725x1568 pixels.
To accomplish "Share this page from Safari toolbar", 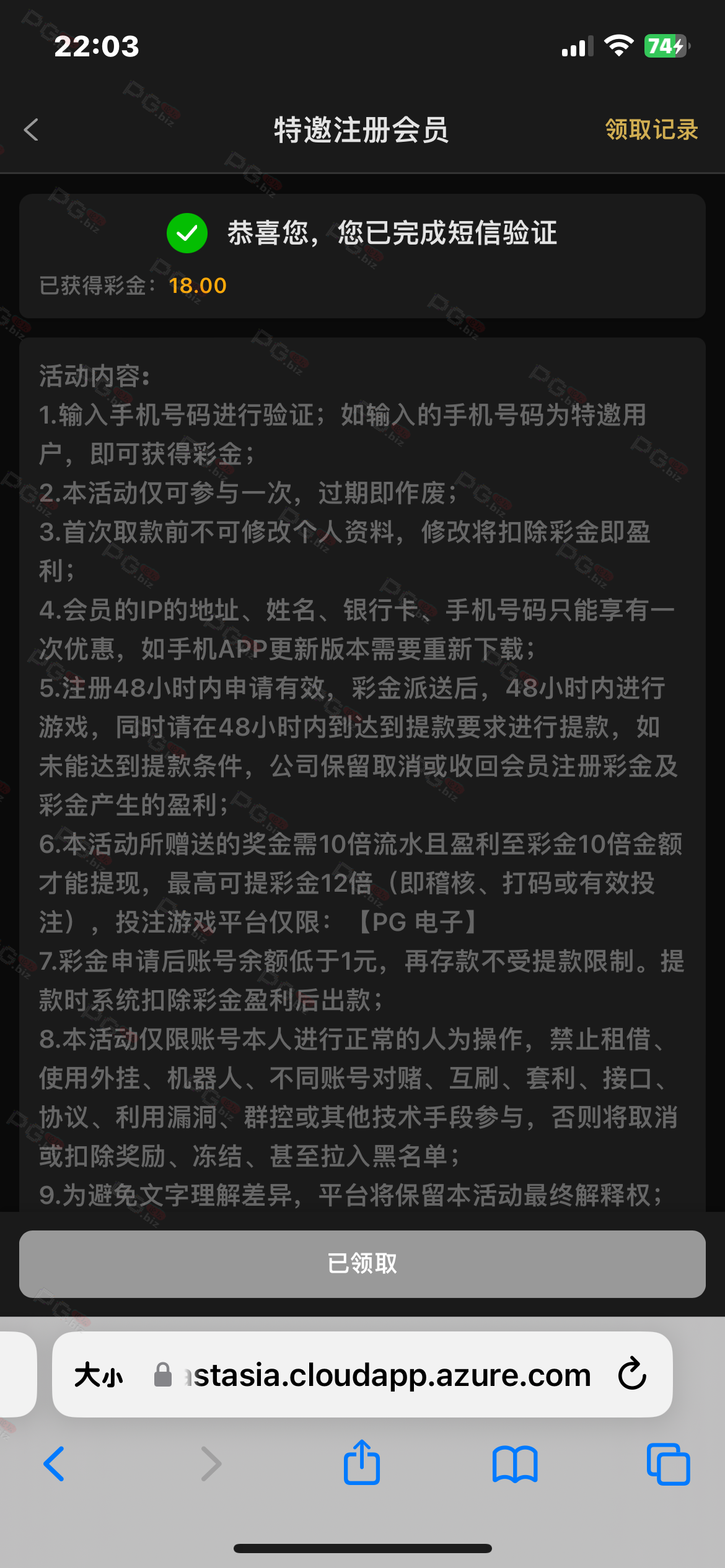I will click(362, 1461).
